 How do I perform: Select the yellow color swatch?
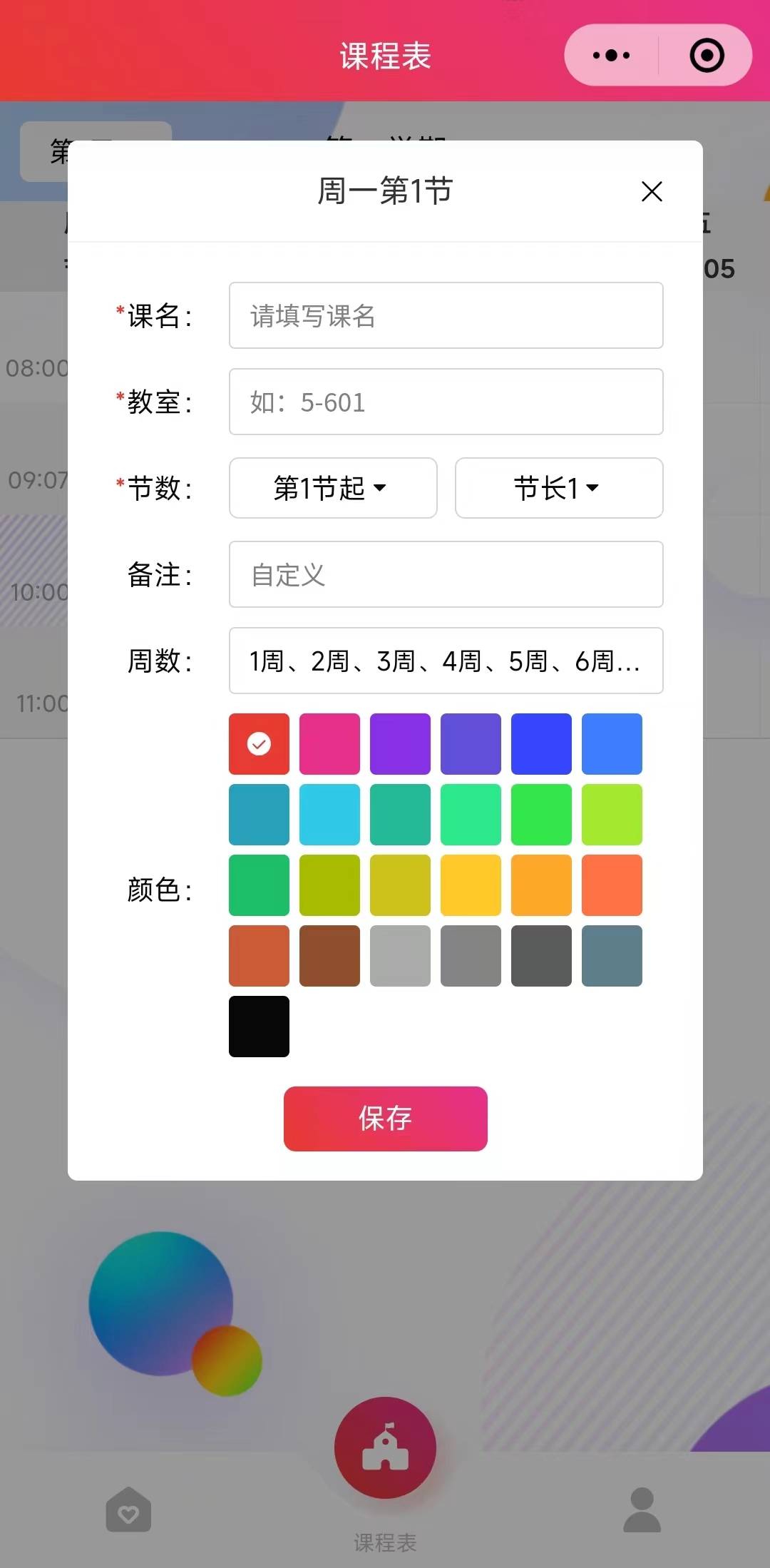coord(471,885)
